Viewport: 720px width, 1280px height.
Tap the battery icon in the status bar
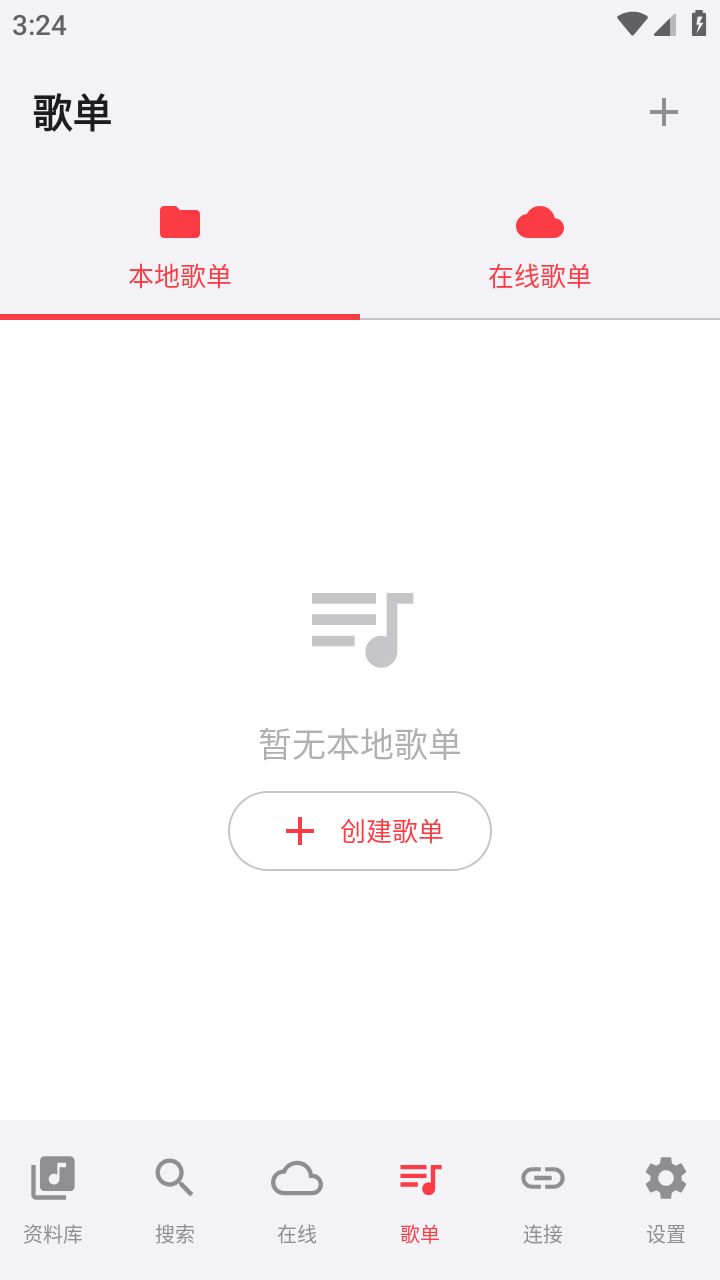(x=698, y=24)
